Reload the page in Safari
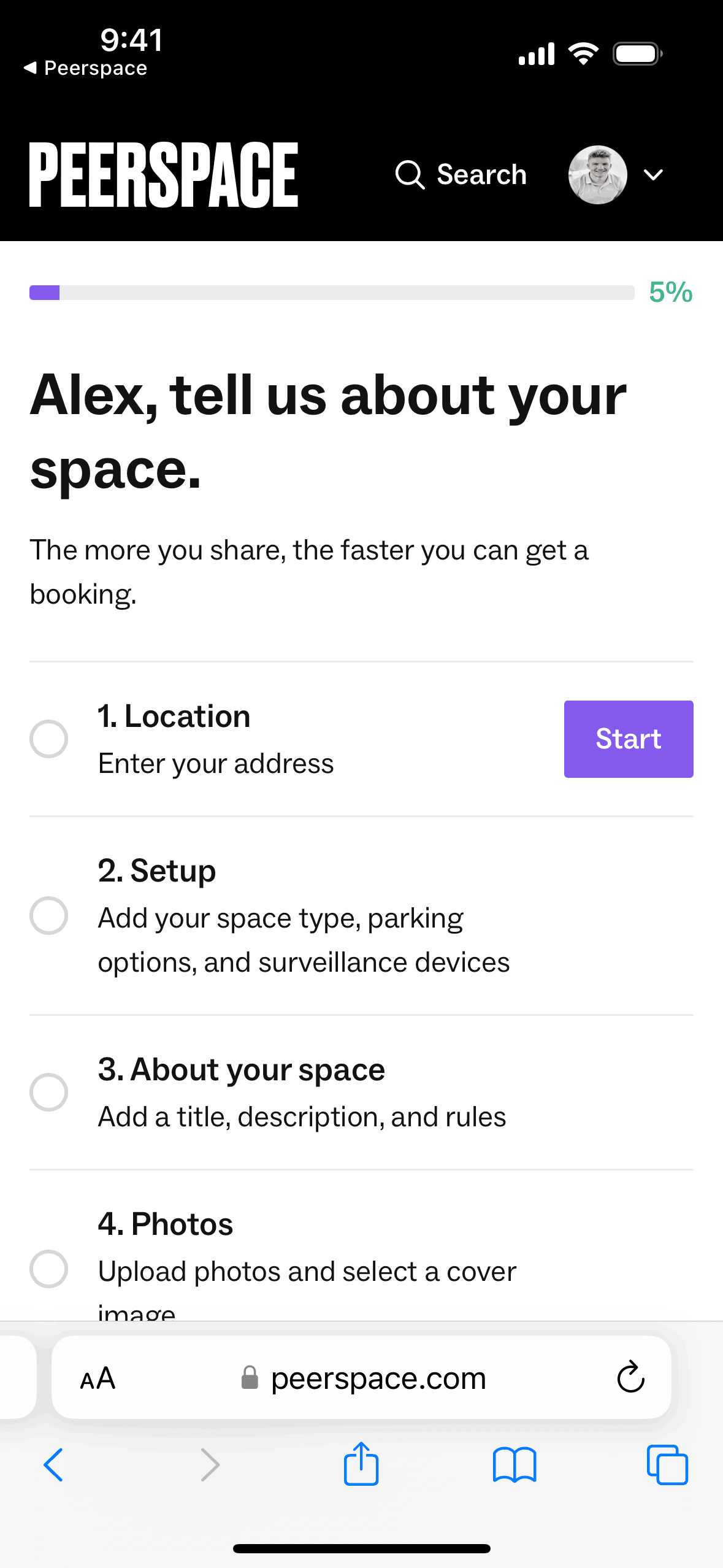Image resolution: width=723 pixels, height=1568 pixels. click(x=630, y=1377)
